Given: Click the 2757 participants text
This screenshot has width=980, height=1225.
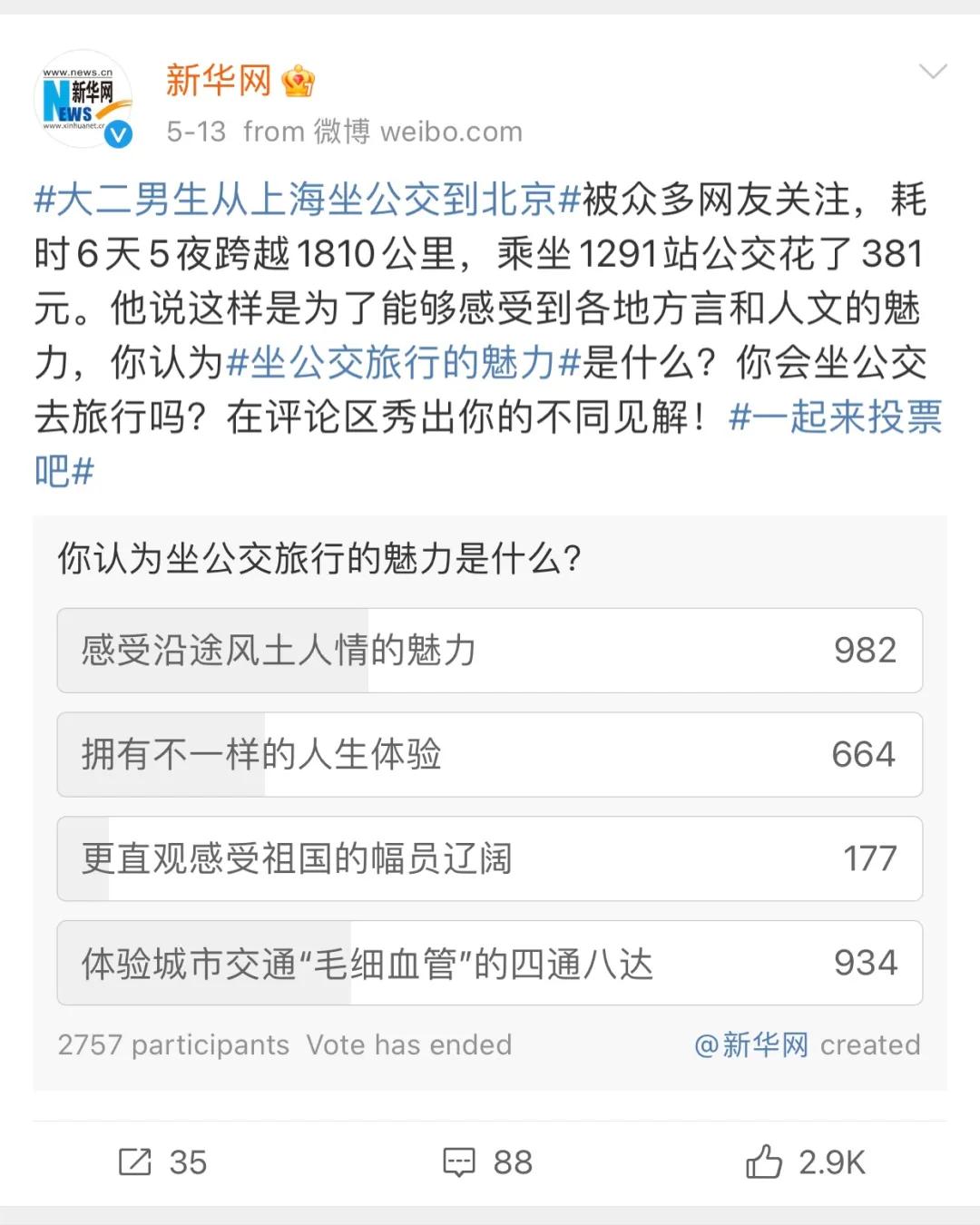Looking at the screenshot, I should click(x=172, y=1045).
